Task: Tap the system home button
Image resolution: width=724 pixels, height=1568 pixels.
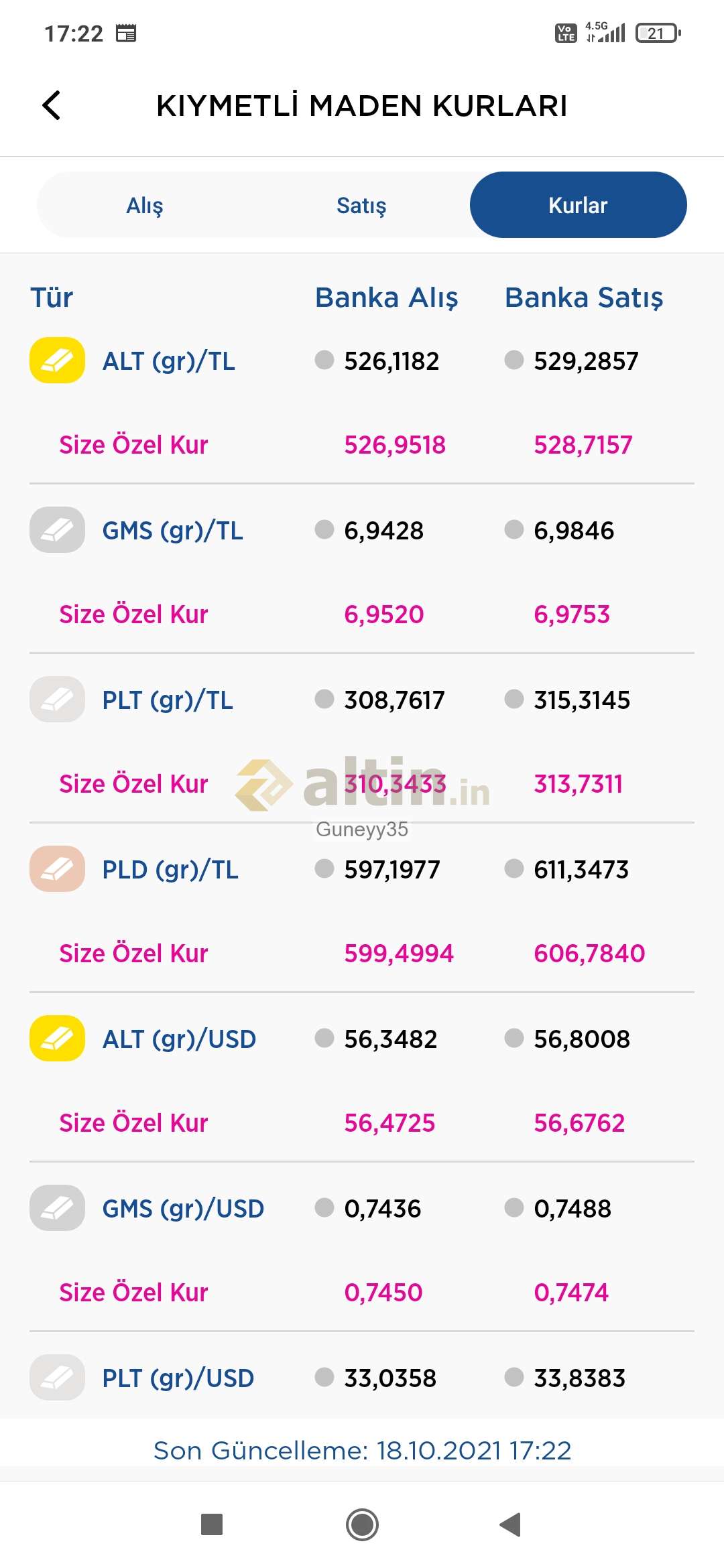Action: point(362,1524)
